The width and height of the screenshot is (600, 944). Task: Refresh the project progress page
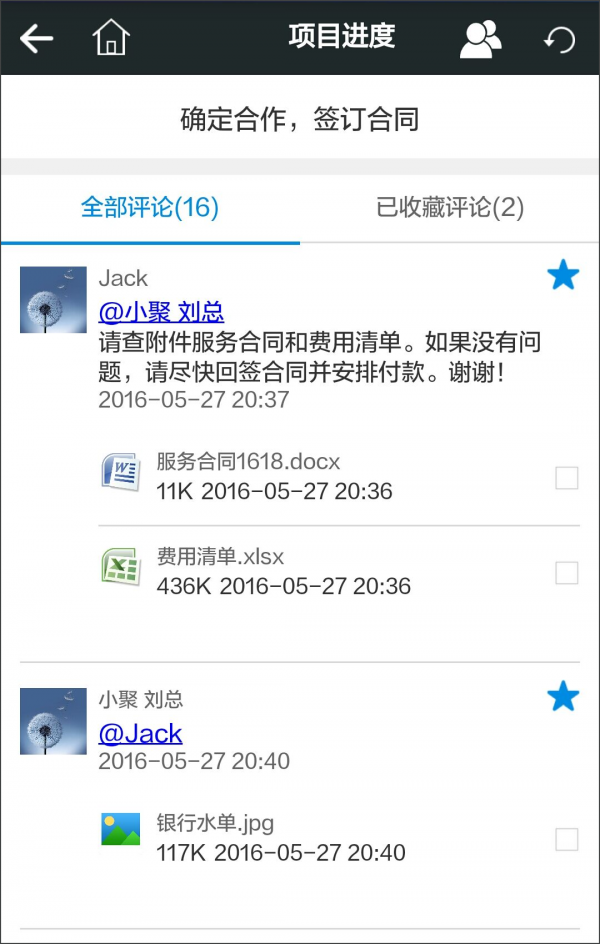560,40
